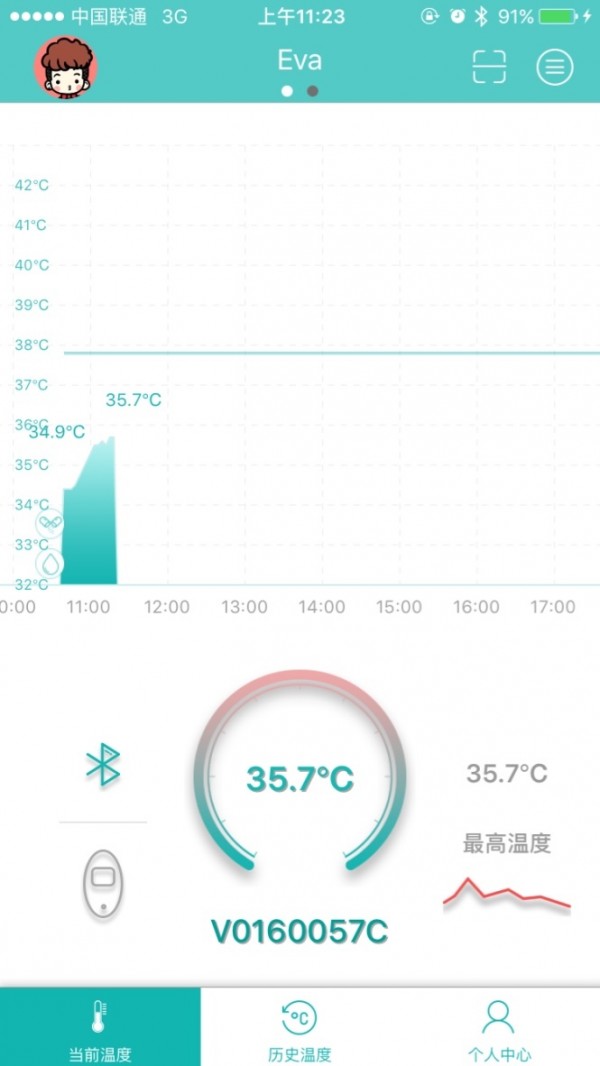Open the hamburger menu

click(554, 67)
